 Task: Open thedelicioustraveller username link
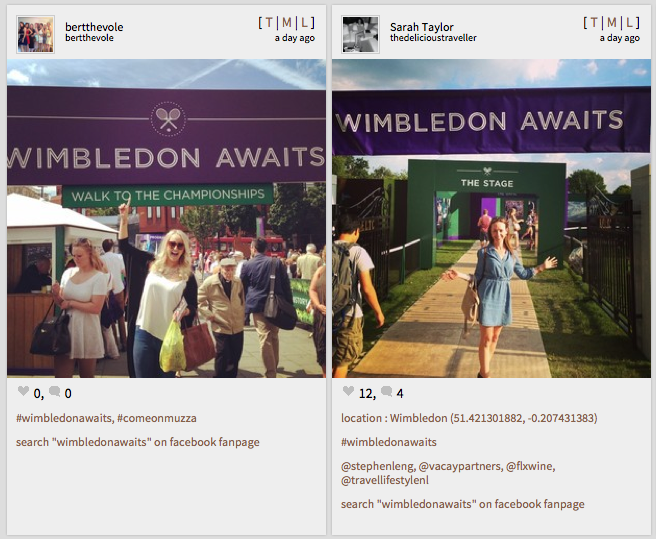[433, 38]
